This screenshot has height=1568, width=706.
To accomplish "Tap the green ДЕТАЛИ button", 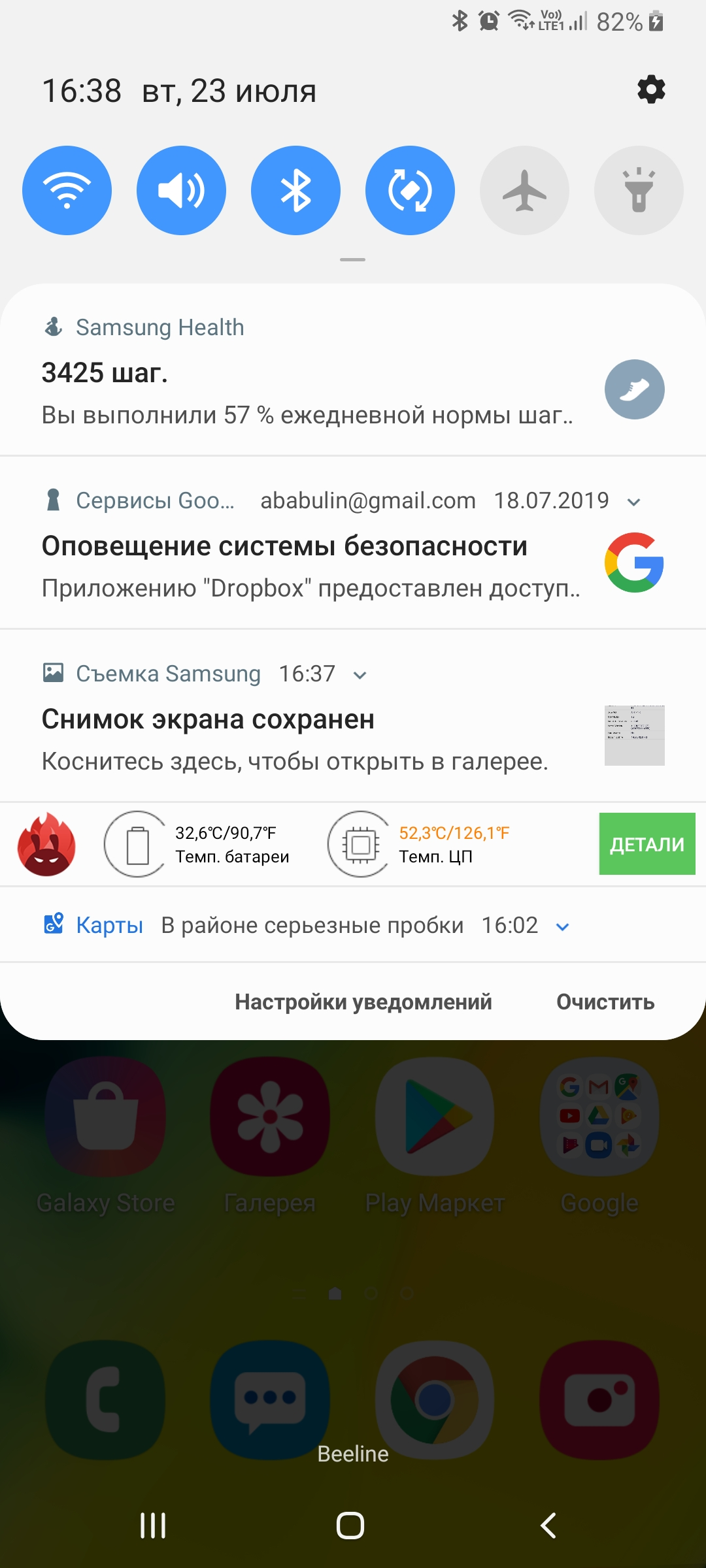I will coord(647,843).
